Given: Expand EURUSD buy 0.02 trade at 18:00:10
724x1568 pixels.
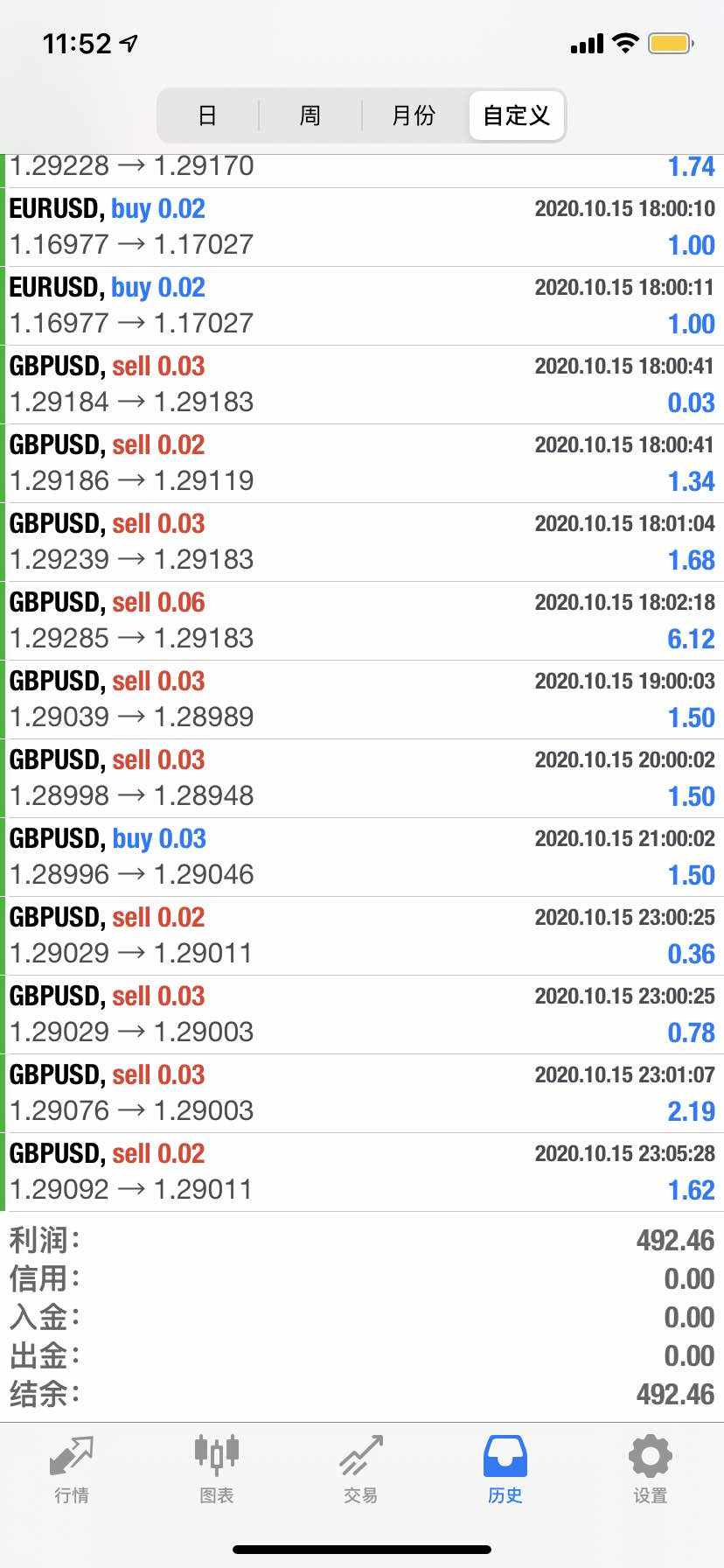Looking at the screenshot, I should 362,227.
